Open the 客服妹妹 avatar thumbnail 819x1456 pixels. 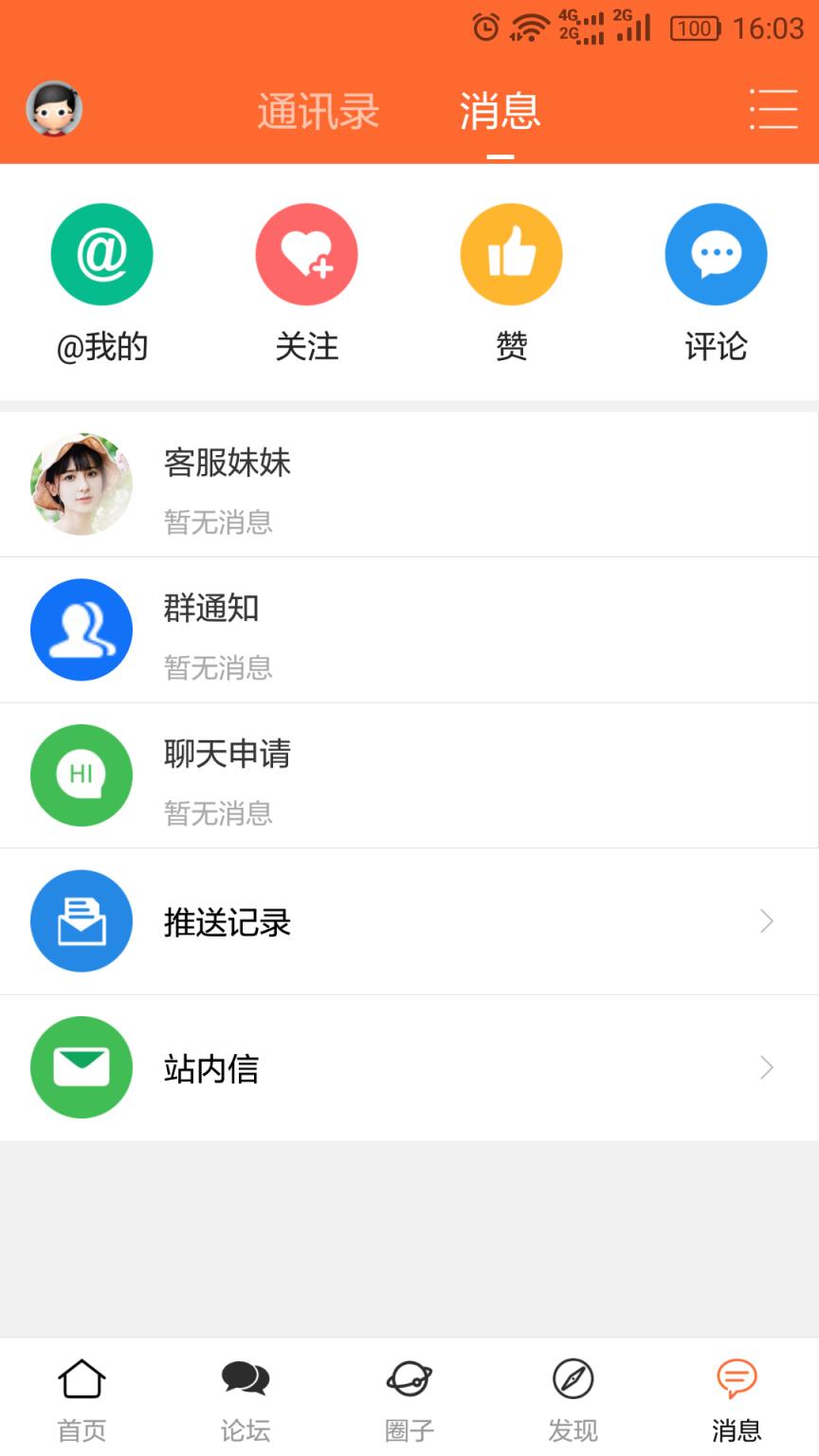click(x=81, y=483)
